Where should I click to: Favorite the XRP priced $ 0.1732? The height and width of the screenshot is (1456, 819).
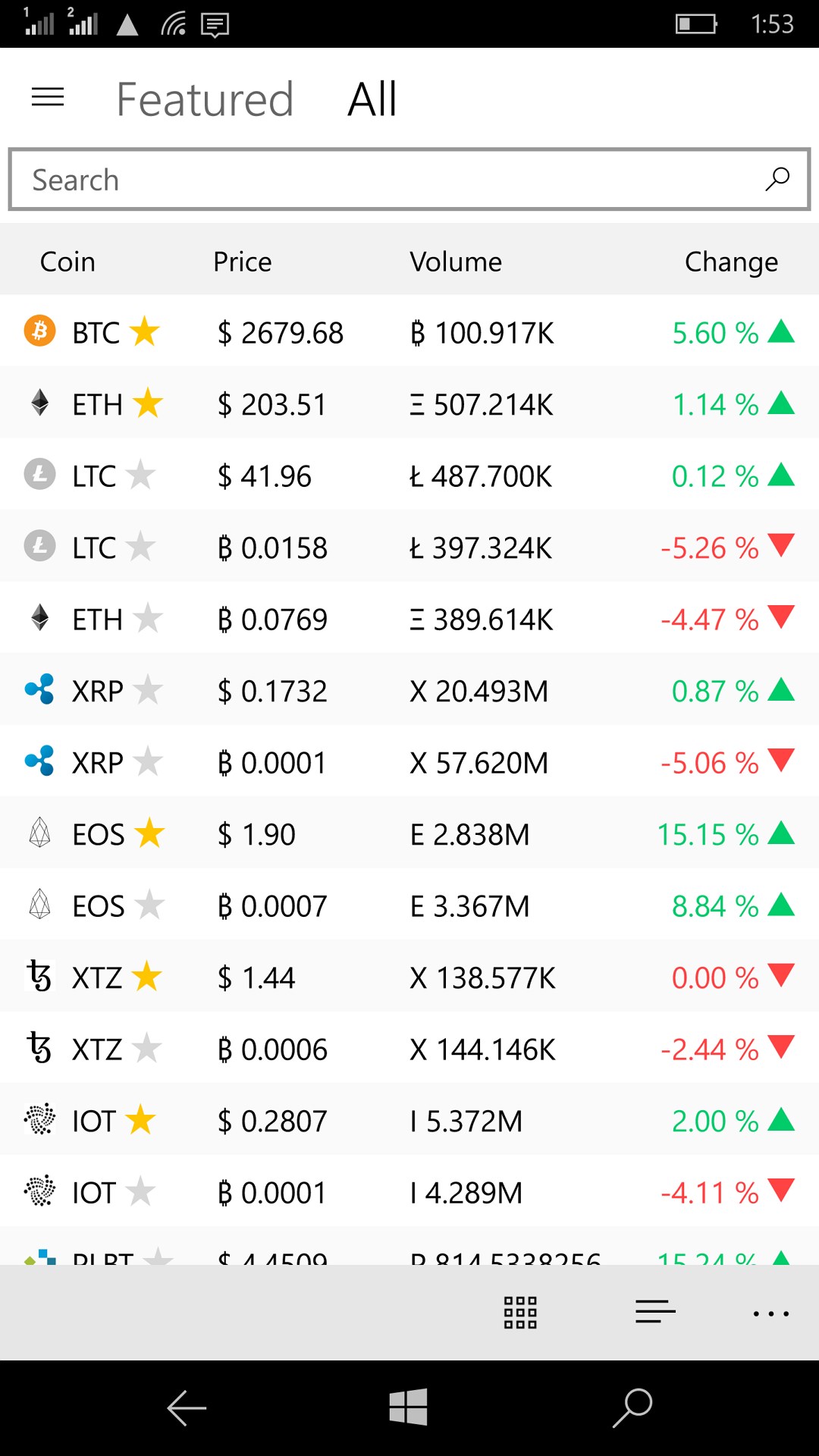(x=148, y=690)
